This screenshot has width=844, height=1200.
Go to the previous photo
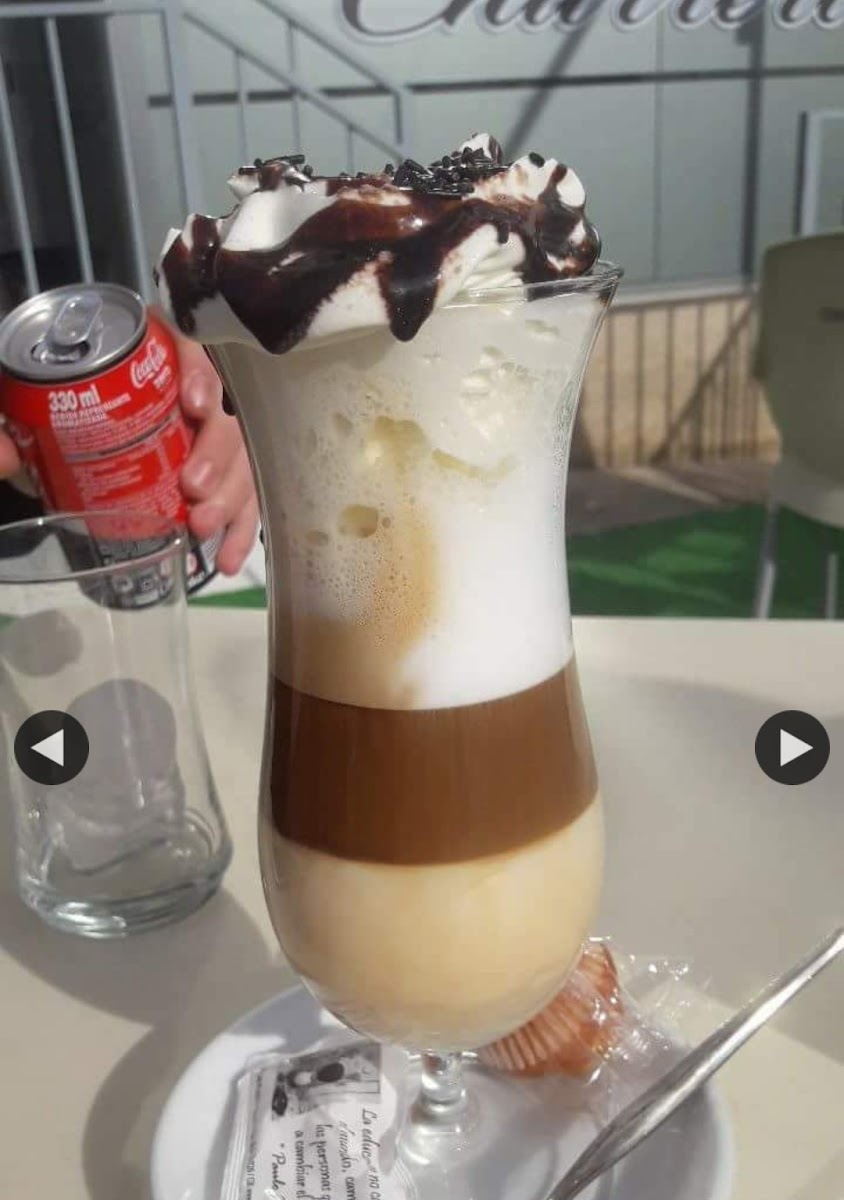click(x=51, y=747)
